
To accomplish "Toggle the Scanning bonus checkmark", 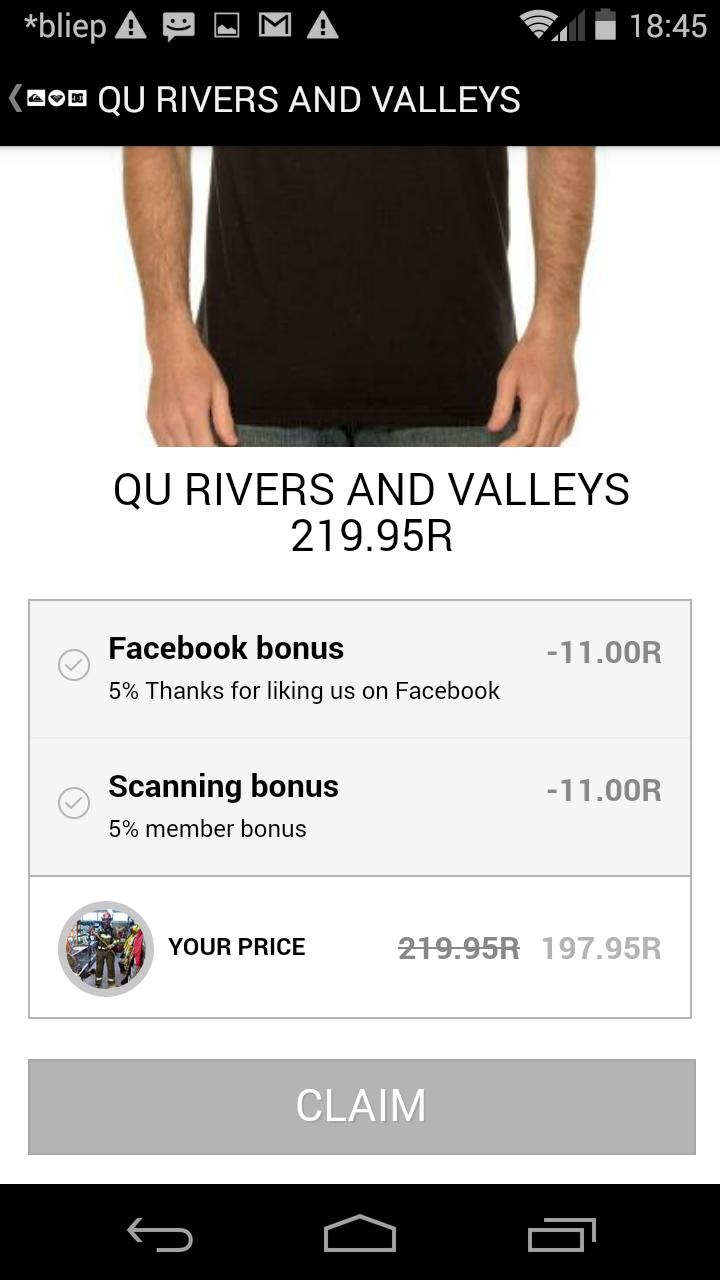I will click(74, 803).
